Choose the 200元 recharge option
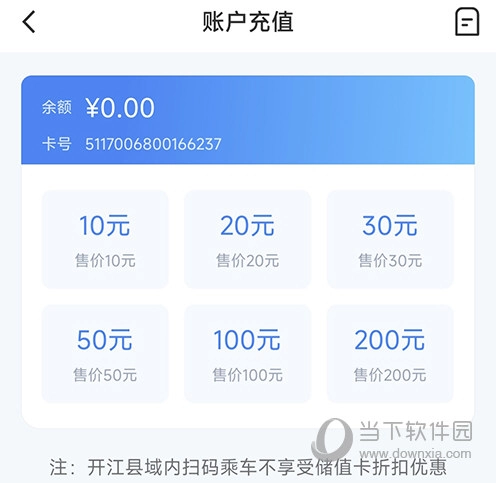This screenshot has height=483, width=496. click(x=390, y=354)
